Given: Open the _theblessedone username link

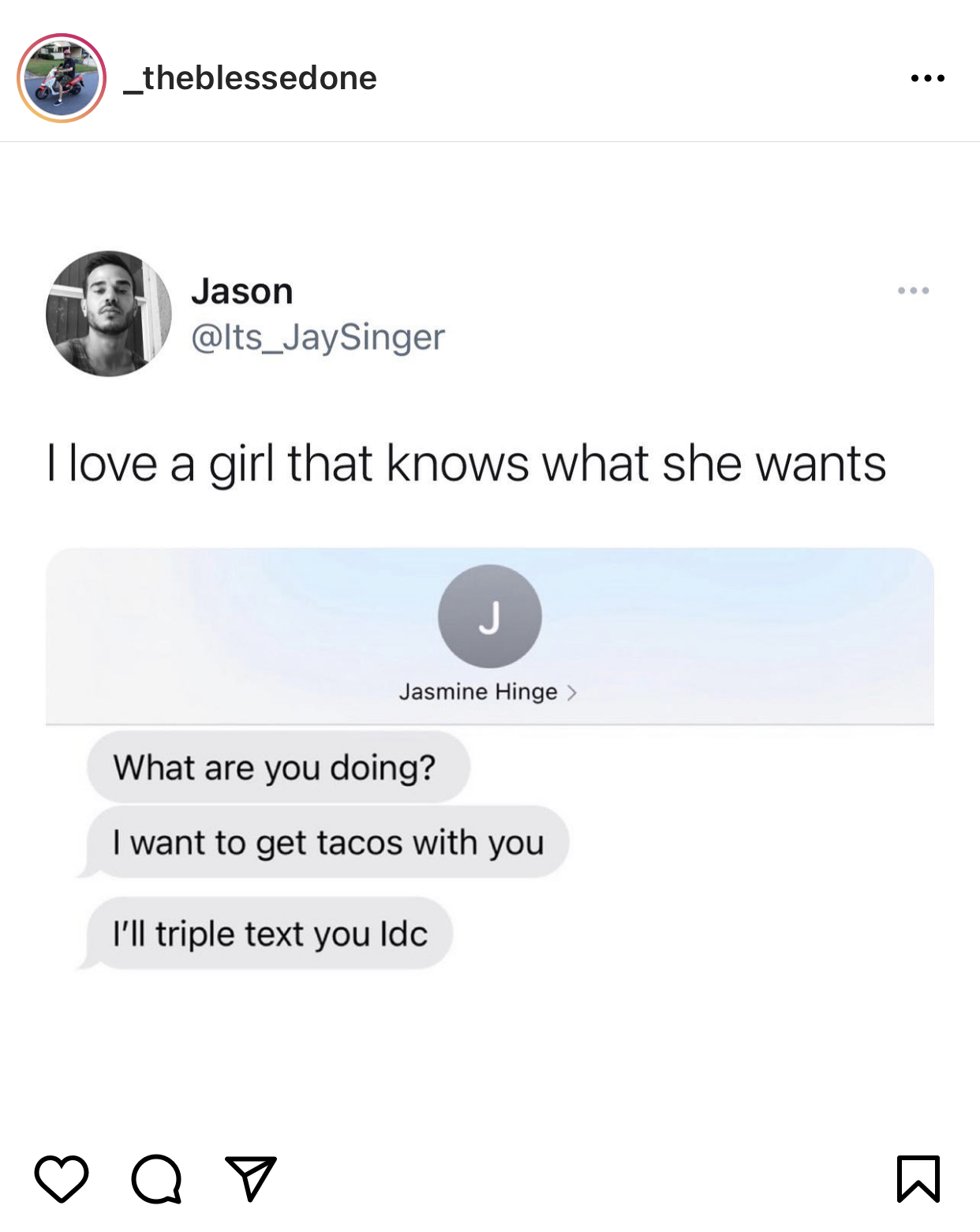Looking at the screenshot, I should tap(251, 78).
